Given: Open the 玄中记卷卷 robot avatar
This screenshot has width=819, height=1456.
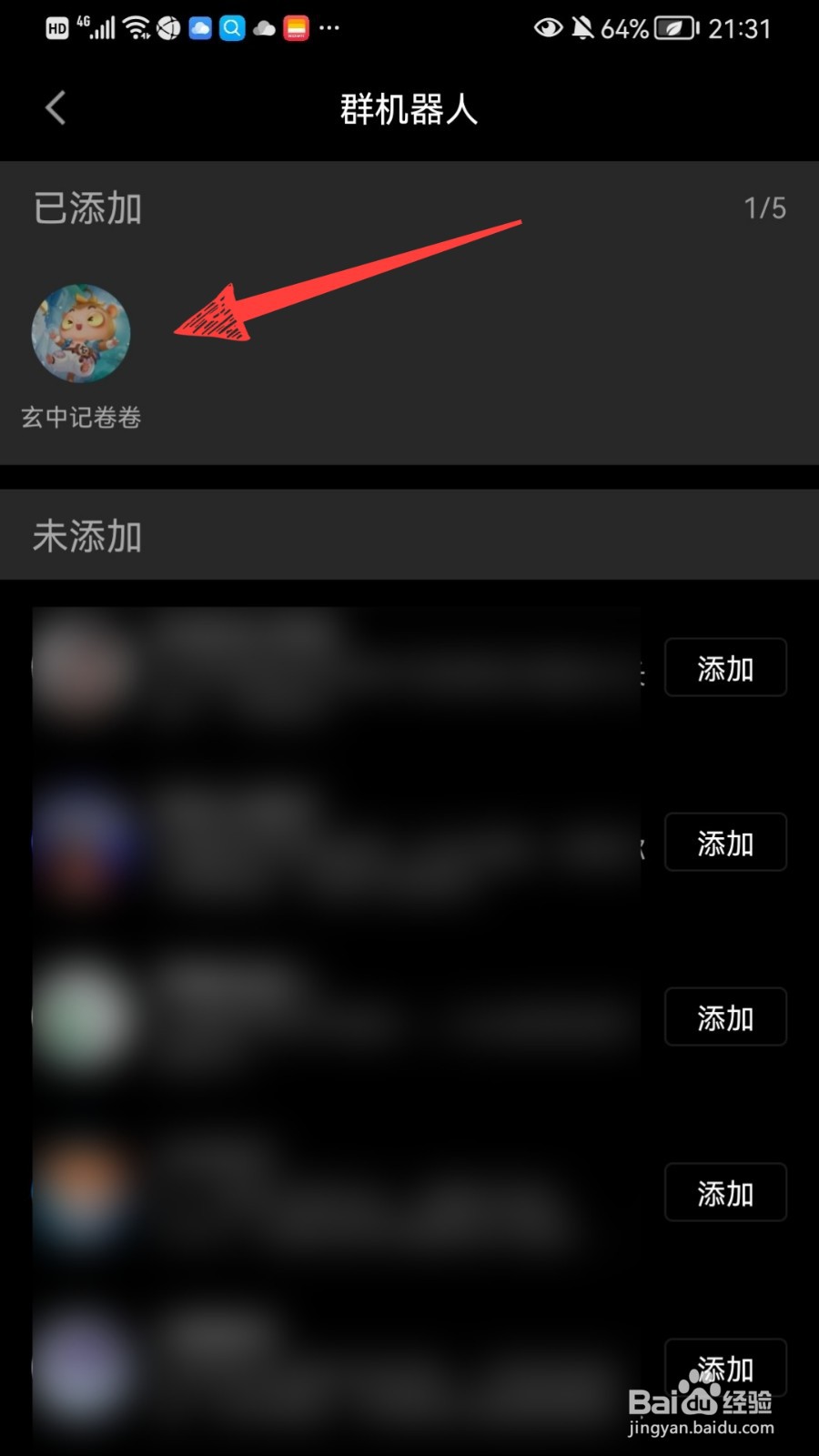Looking at the screenshot, I should pos(80,333).
